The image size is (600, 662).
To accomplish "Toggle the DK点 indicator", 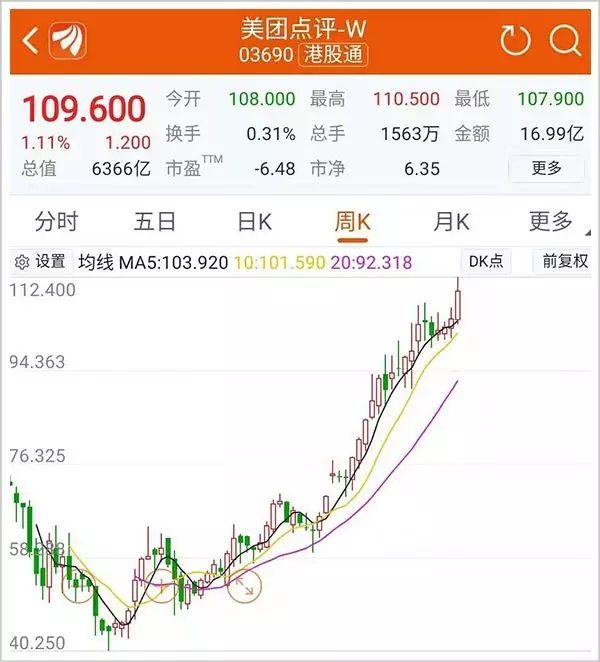I will (x=487, y=262).
